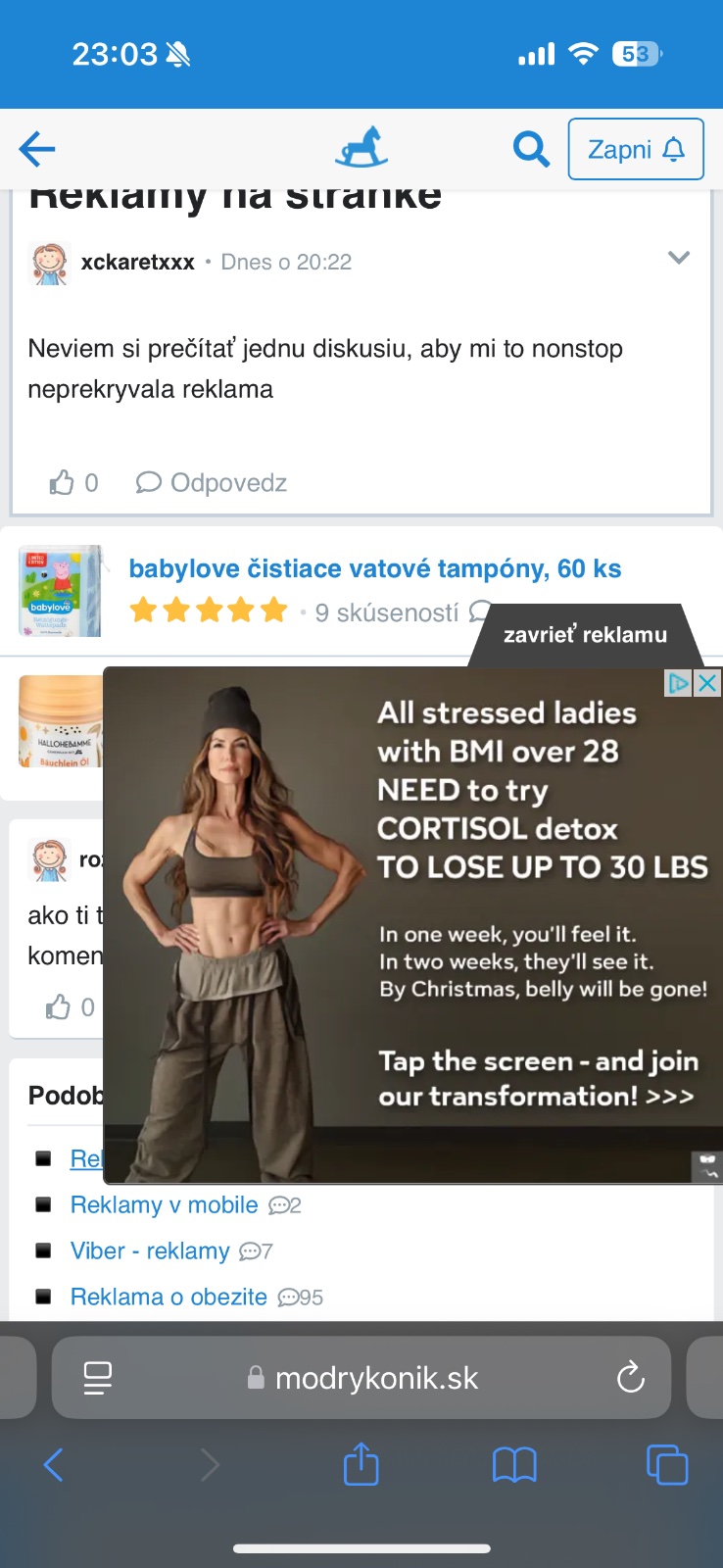The image size is (723, 1568).
Task: Expand the options chevron on xckaretxxx's post
Action: (x=678, y=258)
